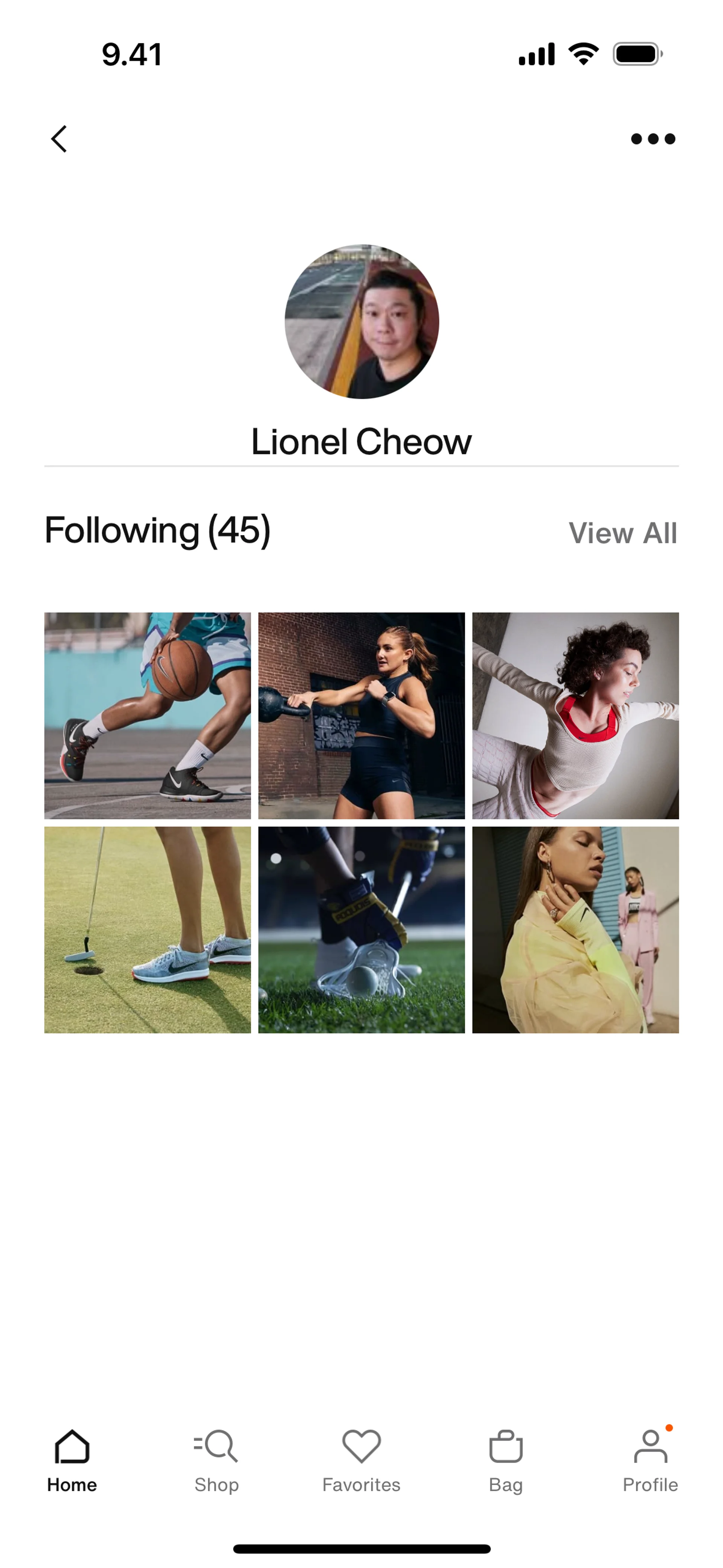The image size is (723, 1568).
Task: Open the dancer in white sweater tile
Action: coord(575,715)
